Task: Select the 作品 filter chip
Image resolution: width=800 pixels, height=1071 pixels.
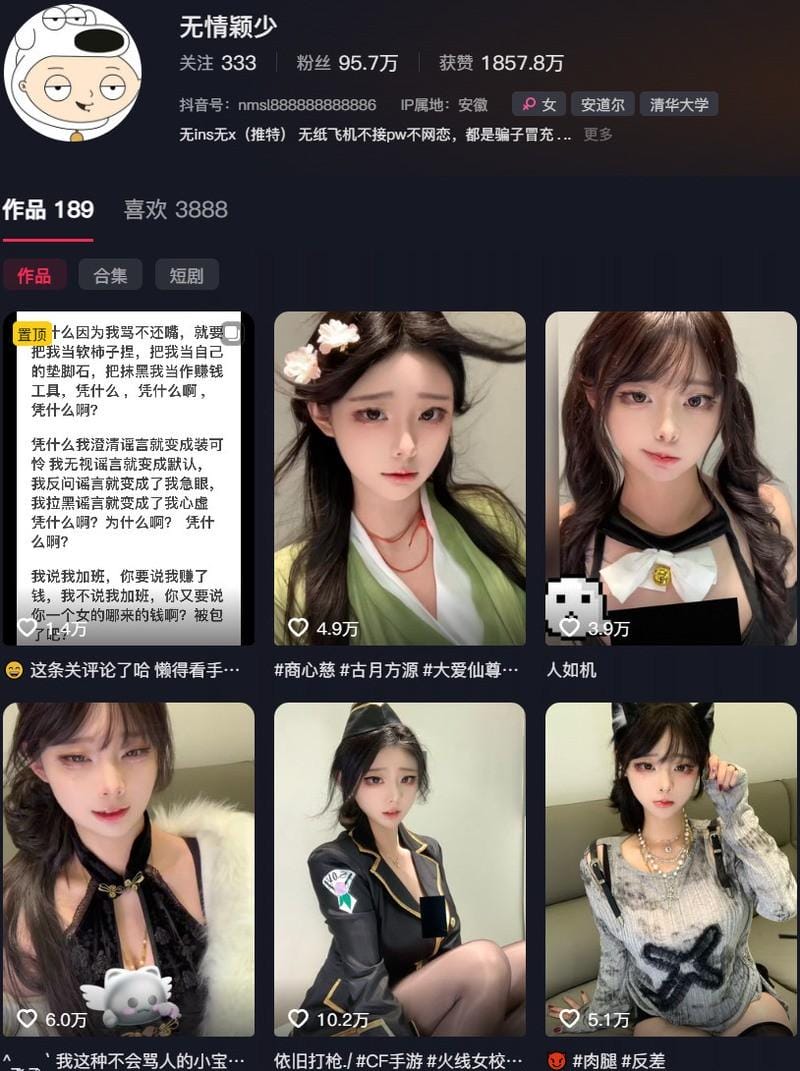Action: tap(34, 275)
